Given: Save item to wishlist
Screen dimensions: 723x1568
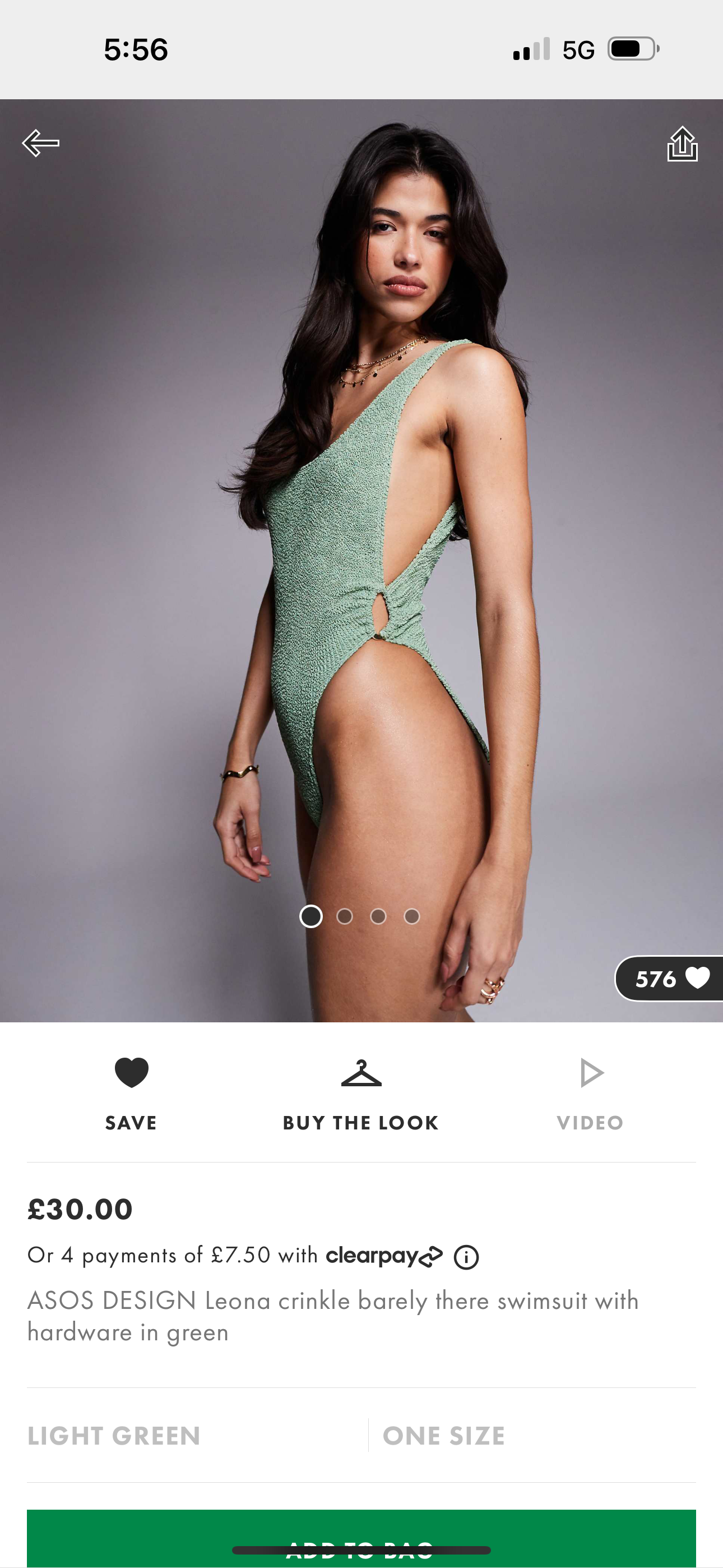Looking at the screenshot, I should (132, 1092).
